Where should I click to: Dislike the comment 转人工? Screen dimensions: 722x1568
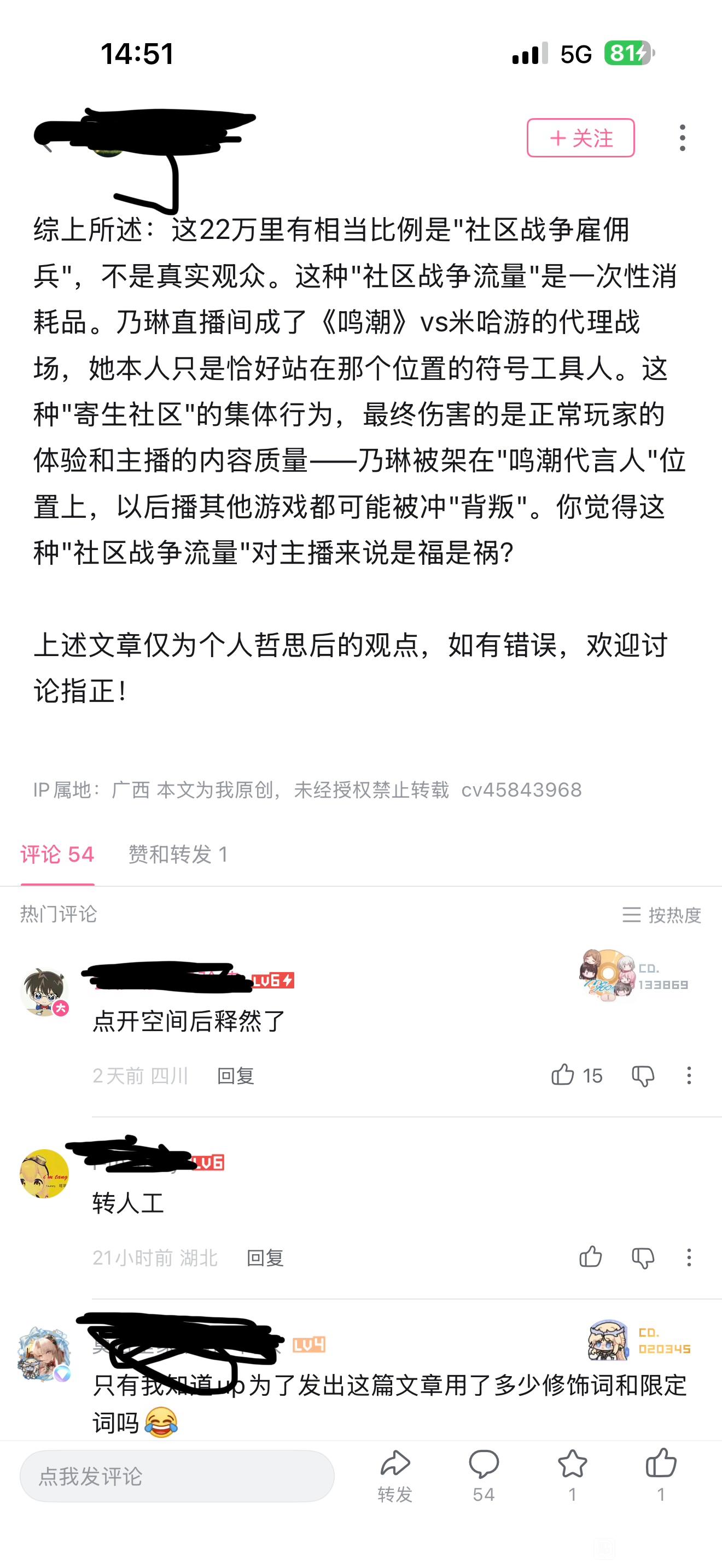[643, 1257]
